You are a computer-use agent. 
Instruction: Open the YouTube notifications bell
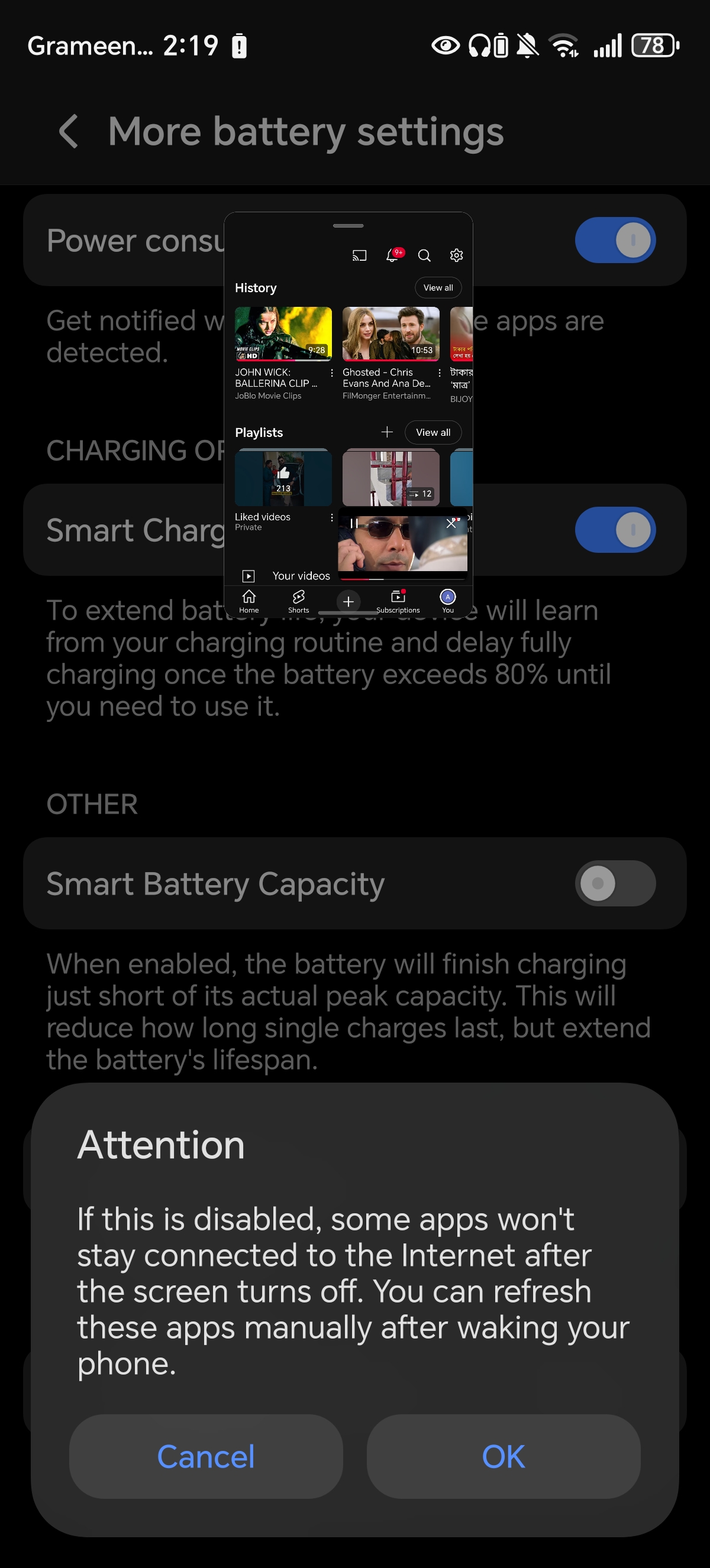(393, 255)
